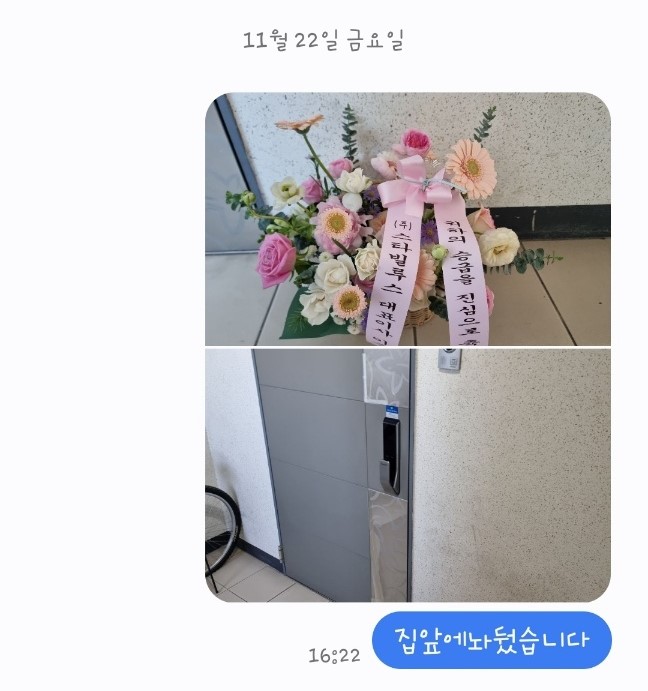View the gray door photo
Viewport: 648px width, 691px height.
(408, 475)
